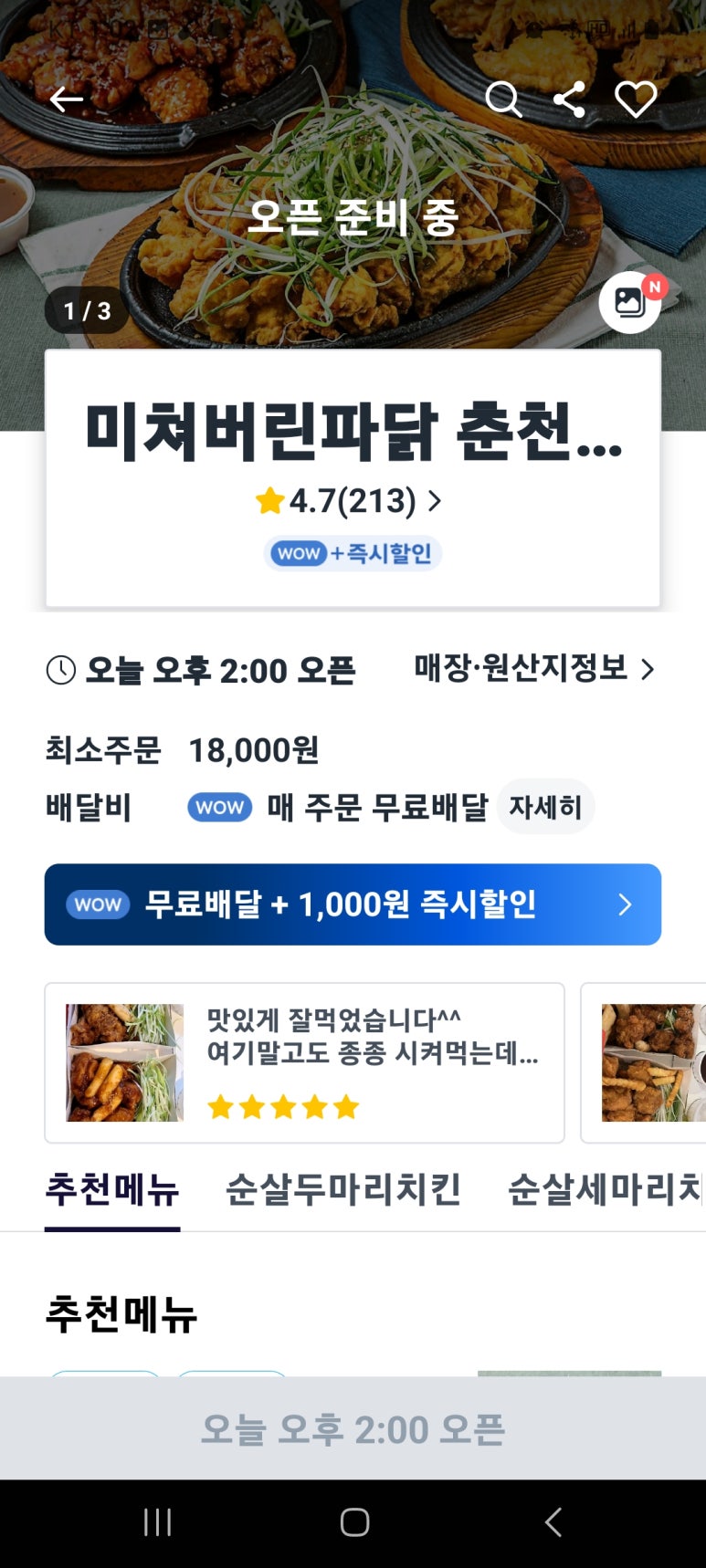Open the 4.7(213) rating reviews
This screenshot has width=706, height=1568.
point(350,500)
